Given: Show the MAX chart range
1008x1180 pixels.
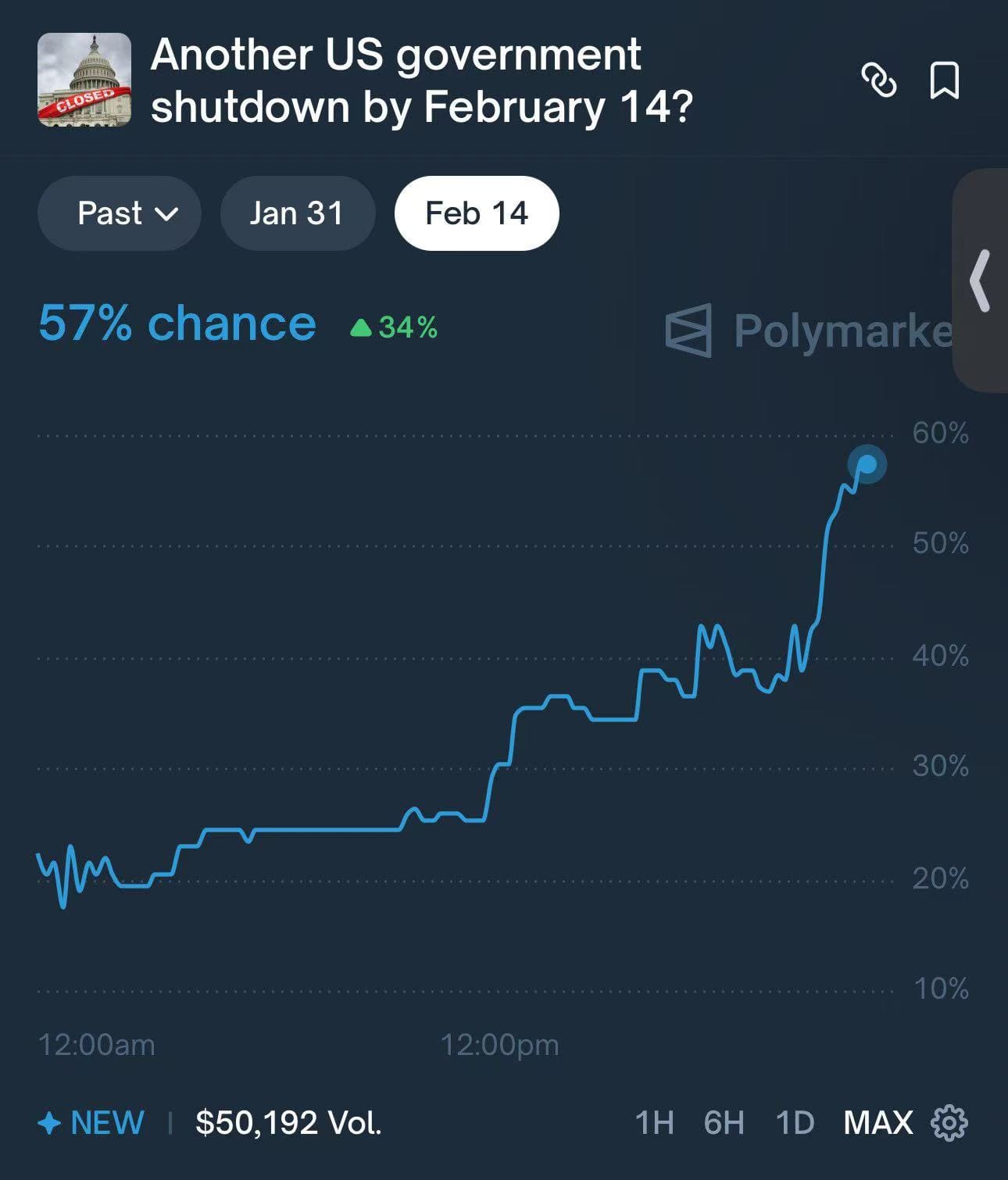Looking at the screenshot, I should (878, 1123).
